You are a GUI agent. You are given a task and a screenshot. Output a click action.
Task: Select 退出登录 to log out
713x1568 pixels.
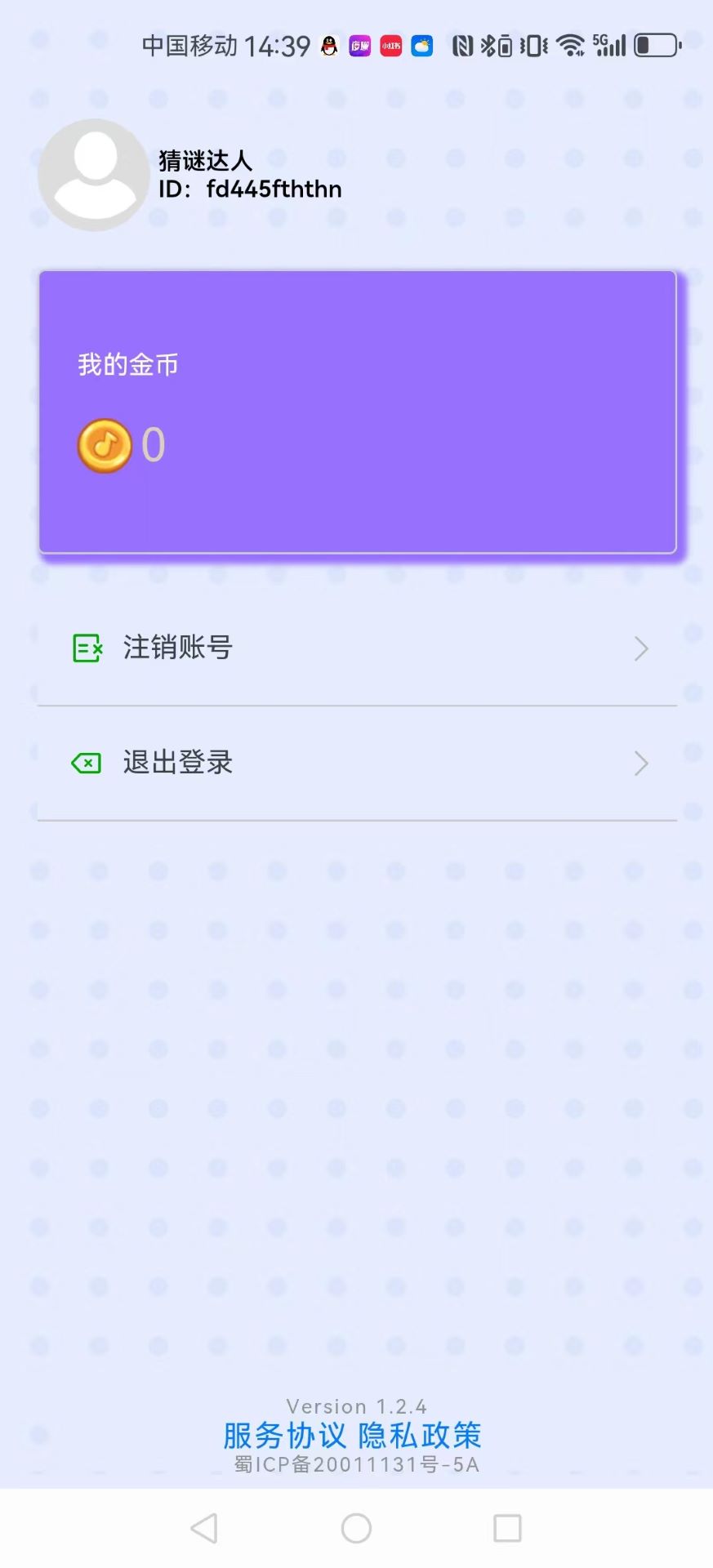click(177, 762)
